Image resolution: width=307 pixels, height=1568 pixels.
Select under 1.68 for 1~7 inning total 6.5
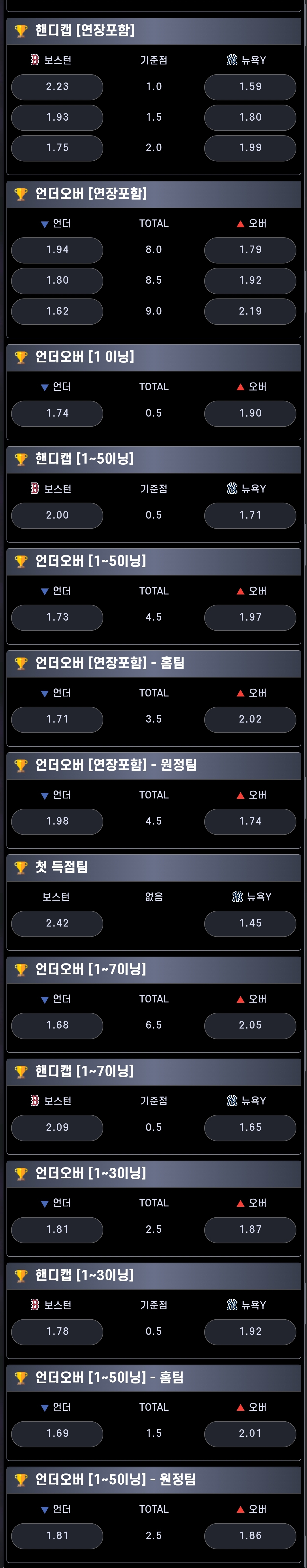tap(57, 1025)
